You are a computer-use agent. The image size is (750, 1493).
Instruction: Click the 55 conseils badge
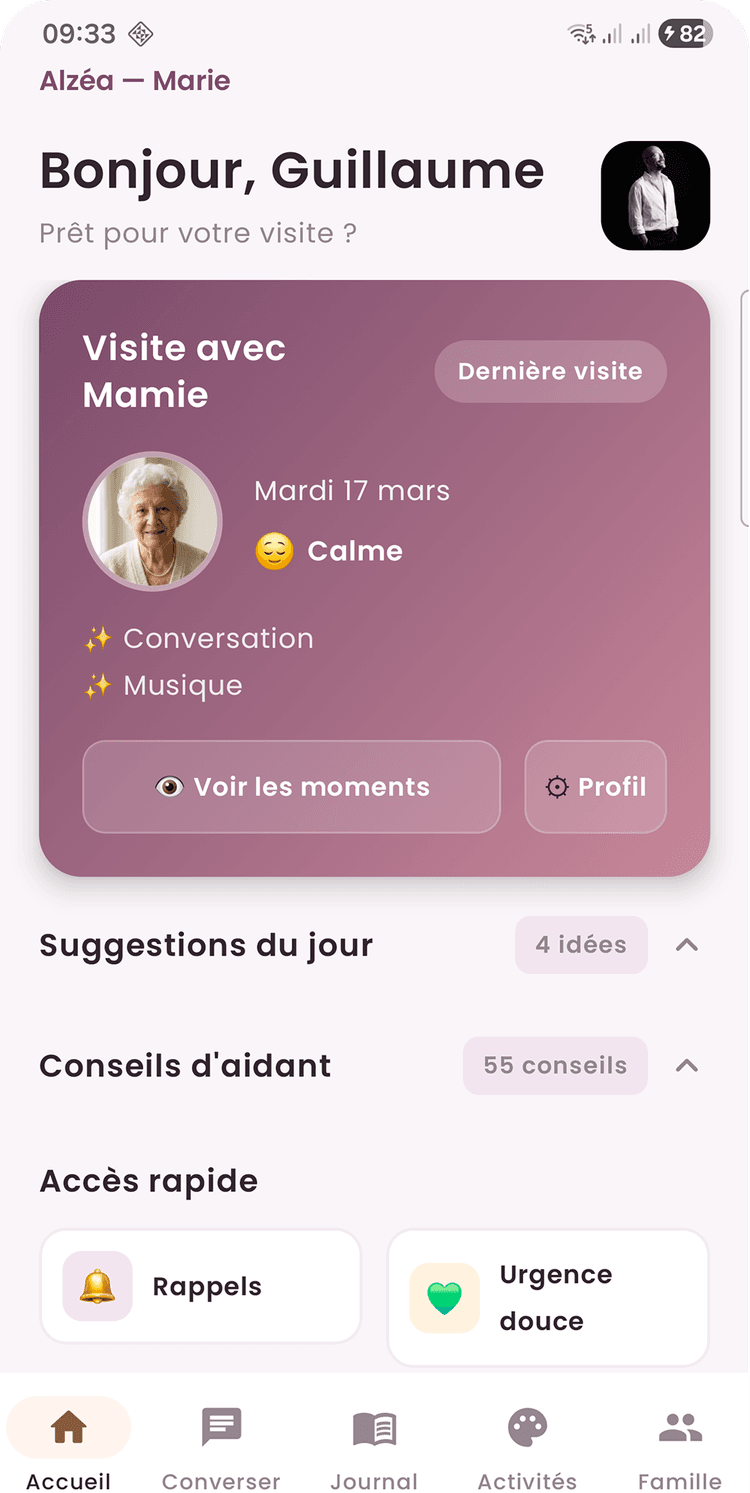555,1066
